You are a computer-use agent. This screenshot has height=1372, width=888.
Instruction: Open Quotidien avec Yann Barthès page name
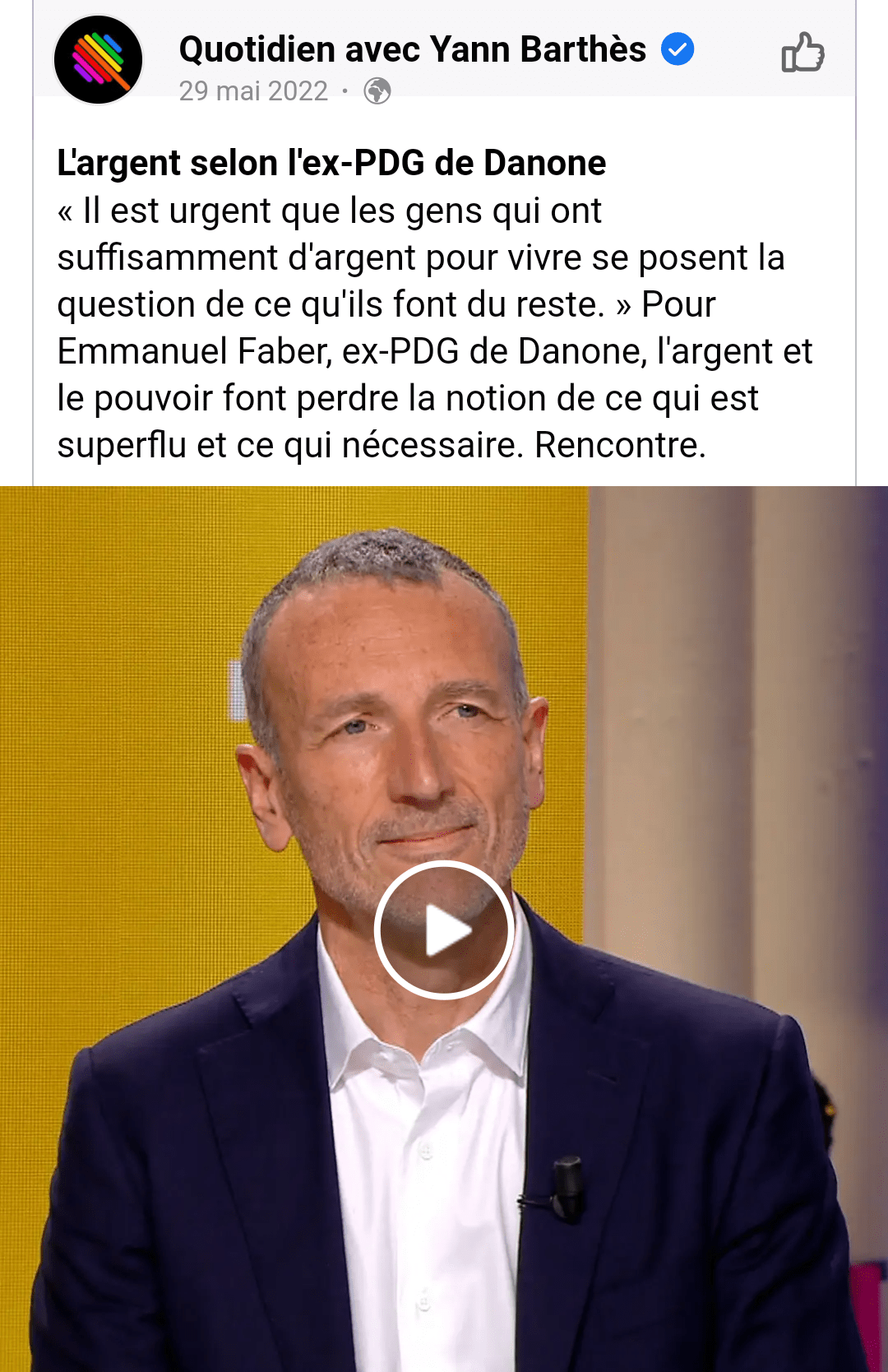(412, 49)
